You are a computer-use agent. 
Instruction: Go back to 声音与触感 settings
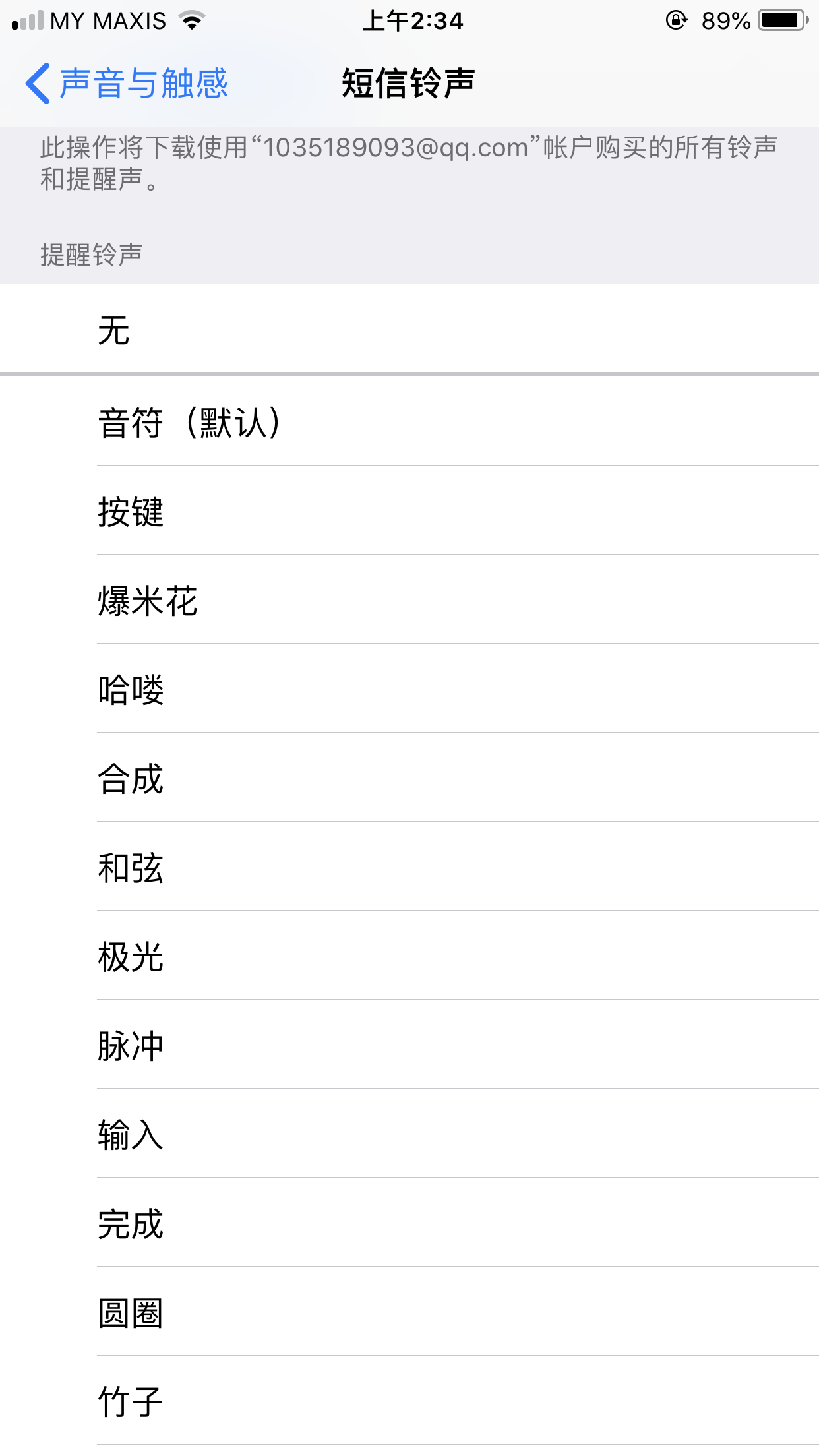click(x=127, y=84)
